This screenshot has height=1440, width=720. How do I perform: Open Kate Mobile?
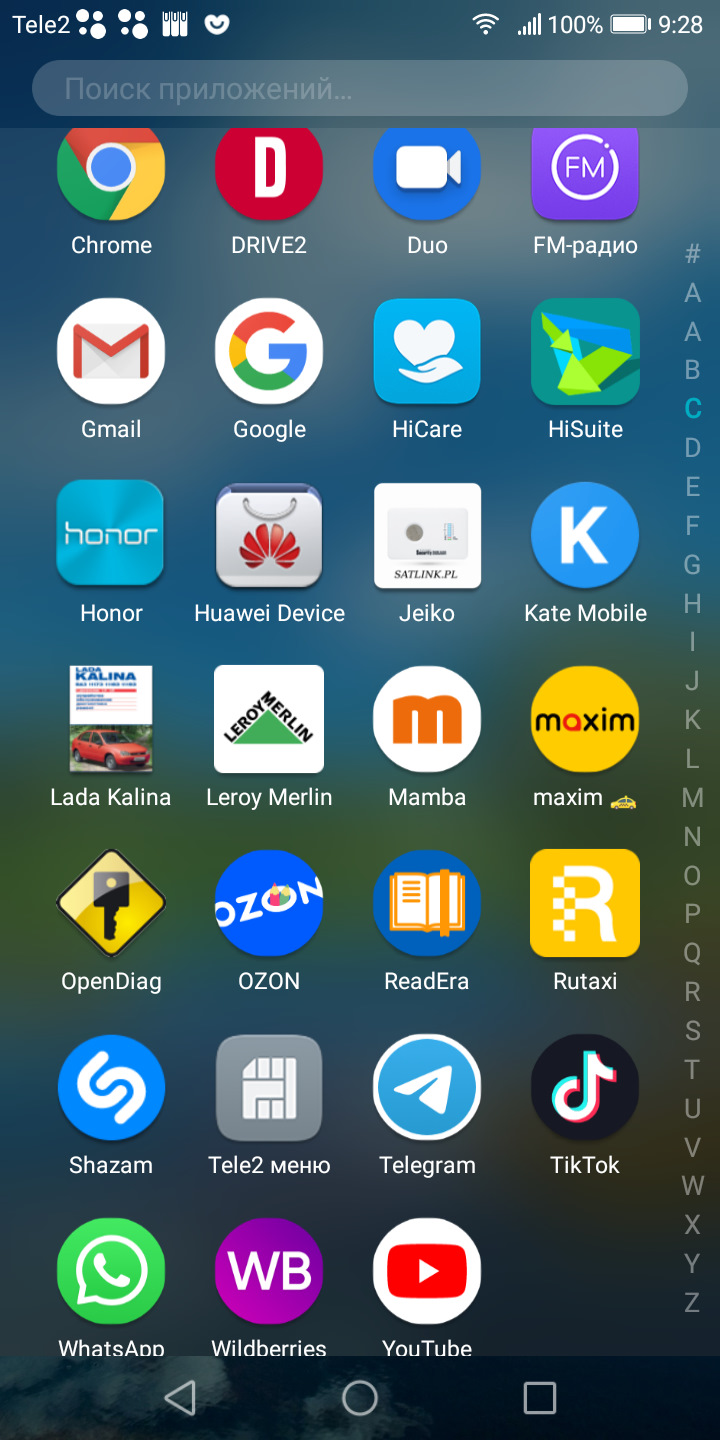tap(585, 535)
